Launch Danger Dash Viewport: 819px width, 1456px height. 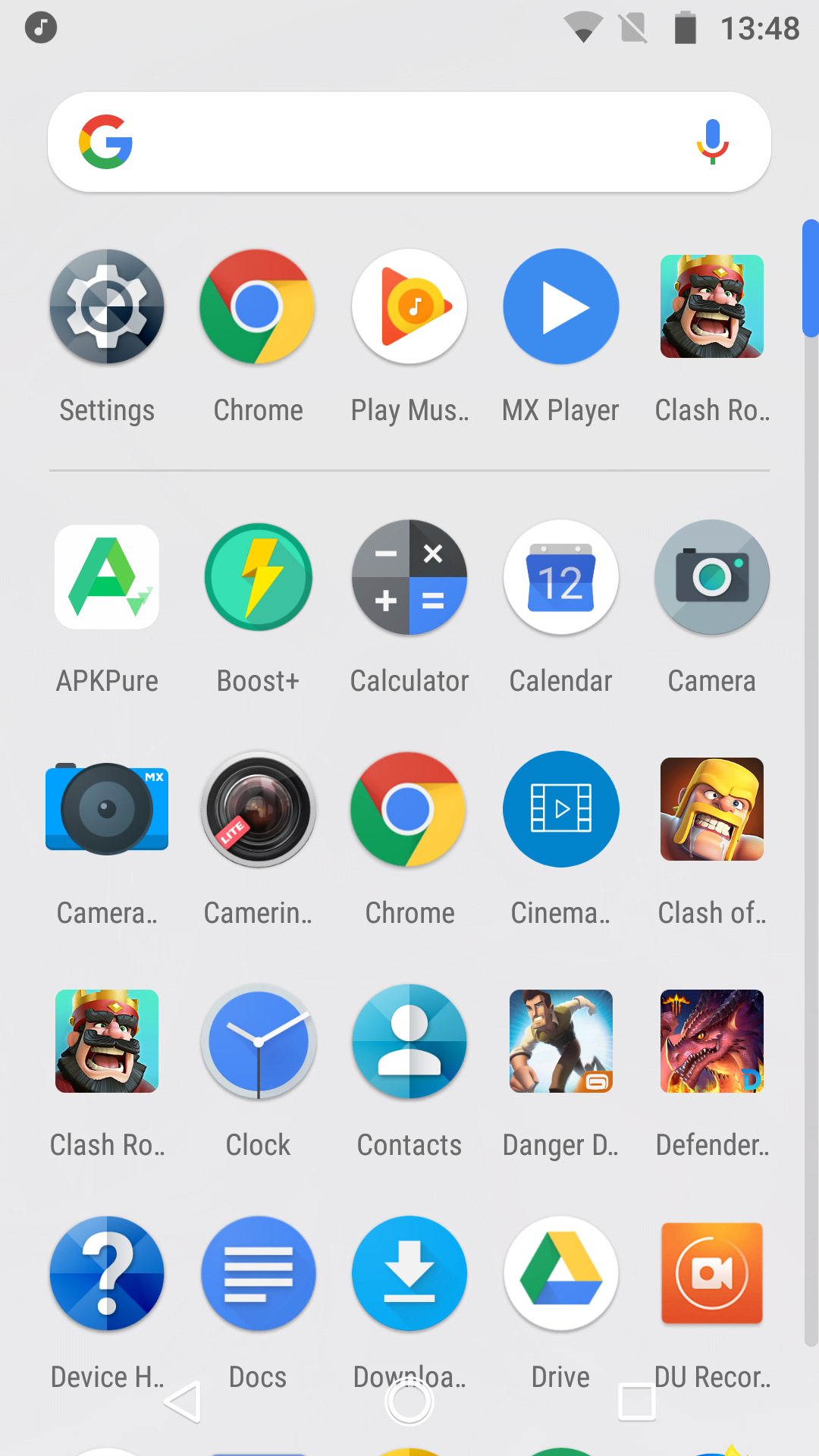[x=561, y=1041]
